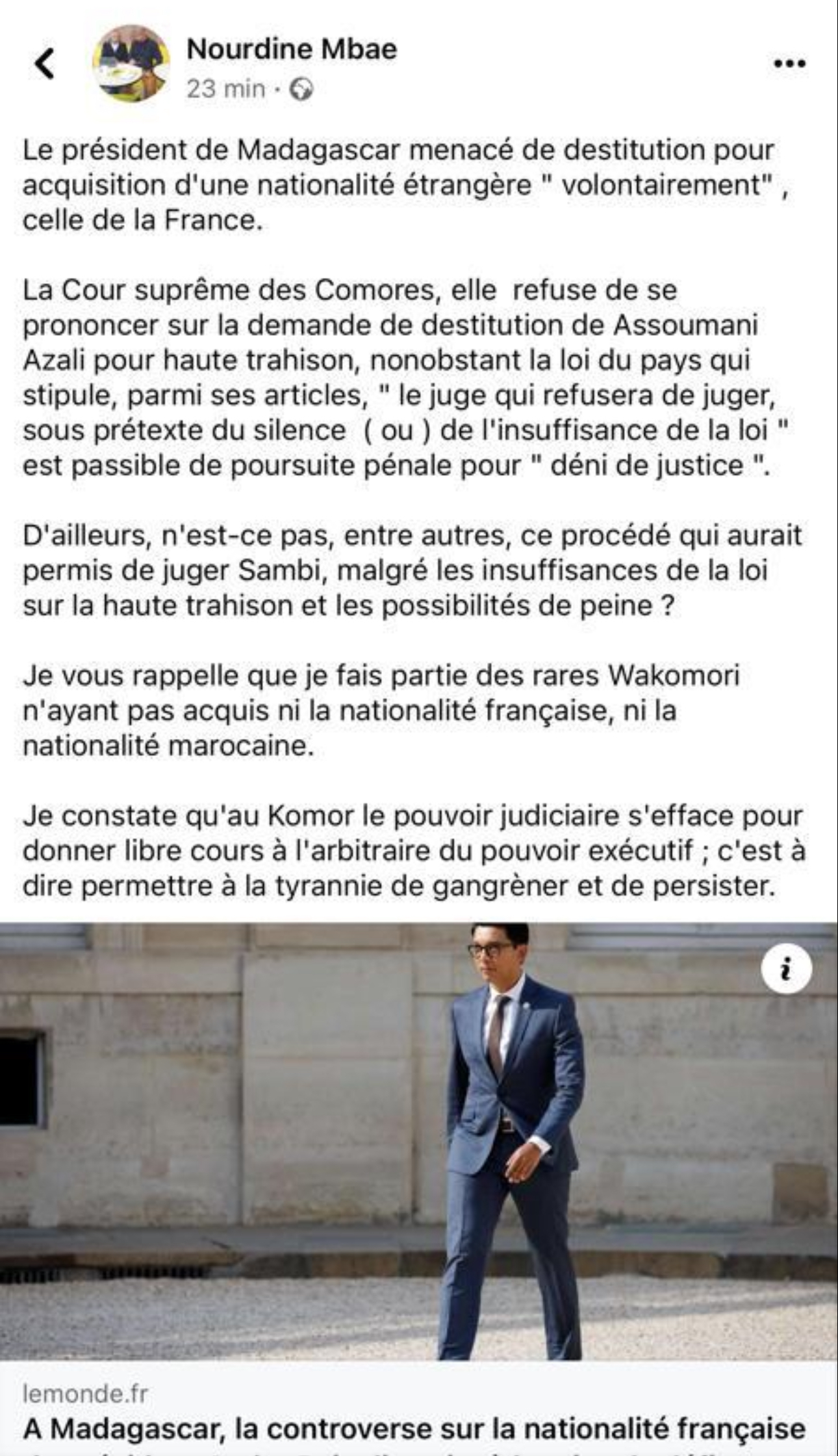View Nourdine Mbae's profile by name
The width and height of the screenshot is (838, 1456).
click(291, 49)
